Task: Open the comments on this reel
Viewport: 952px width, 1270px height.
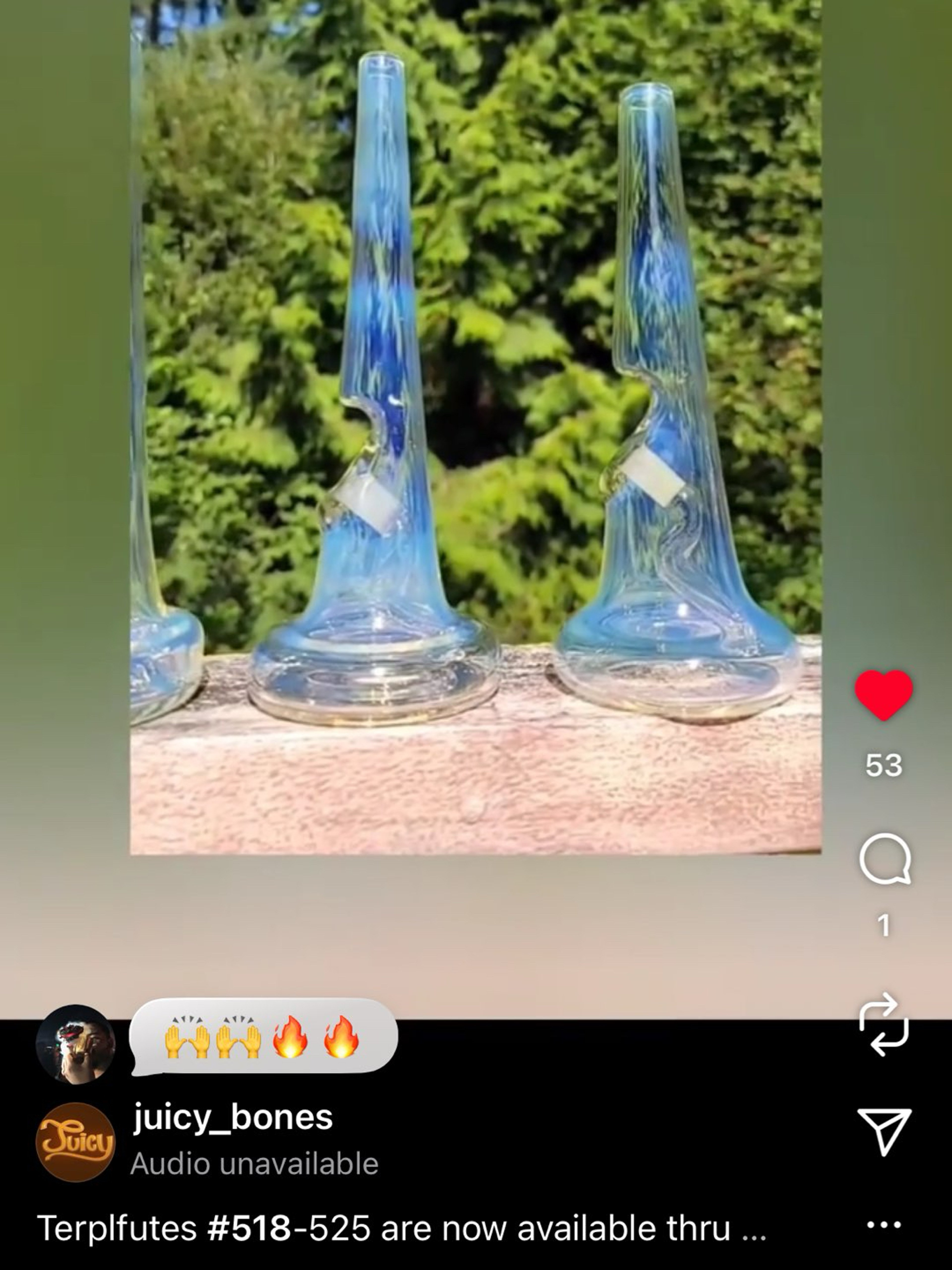Action: pyautogui.click(x=884, y=859)
